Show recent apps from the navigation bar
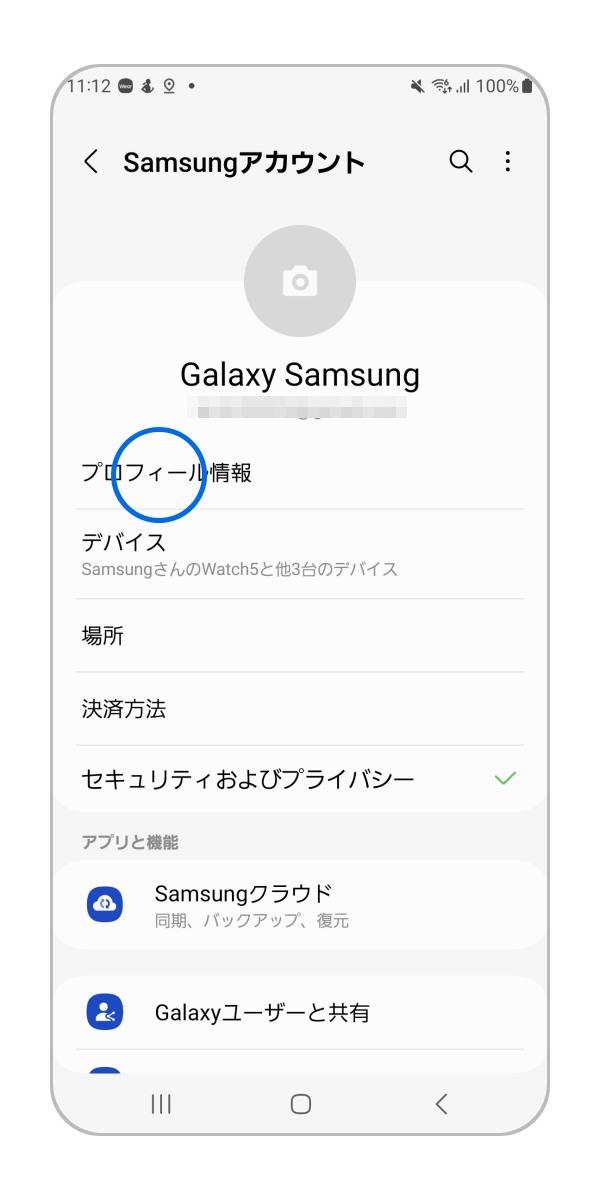 click(x=160, y=1104)
